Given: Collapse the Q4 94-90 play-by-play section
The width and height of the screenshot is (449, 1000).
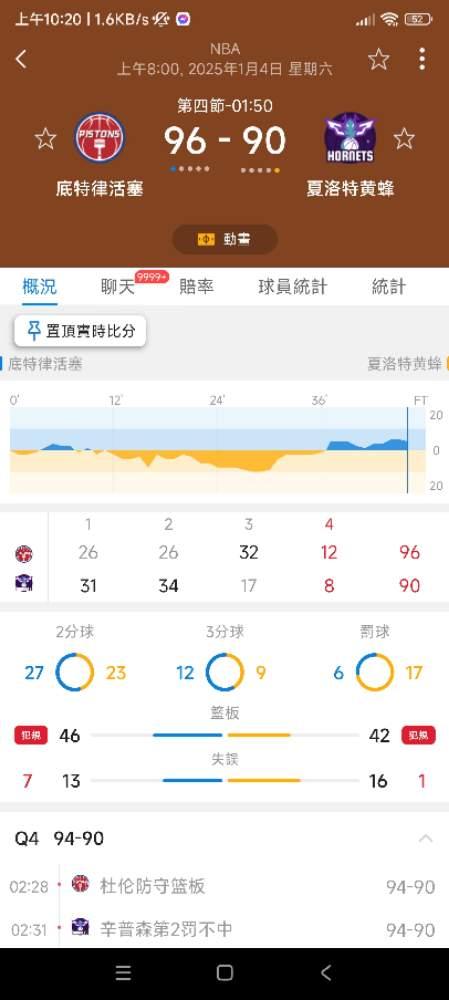Looking at the screenshot, I should click(425, 838).
